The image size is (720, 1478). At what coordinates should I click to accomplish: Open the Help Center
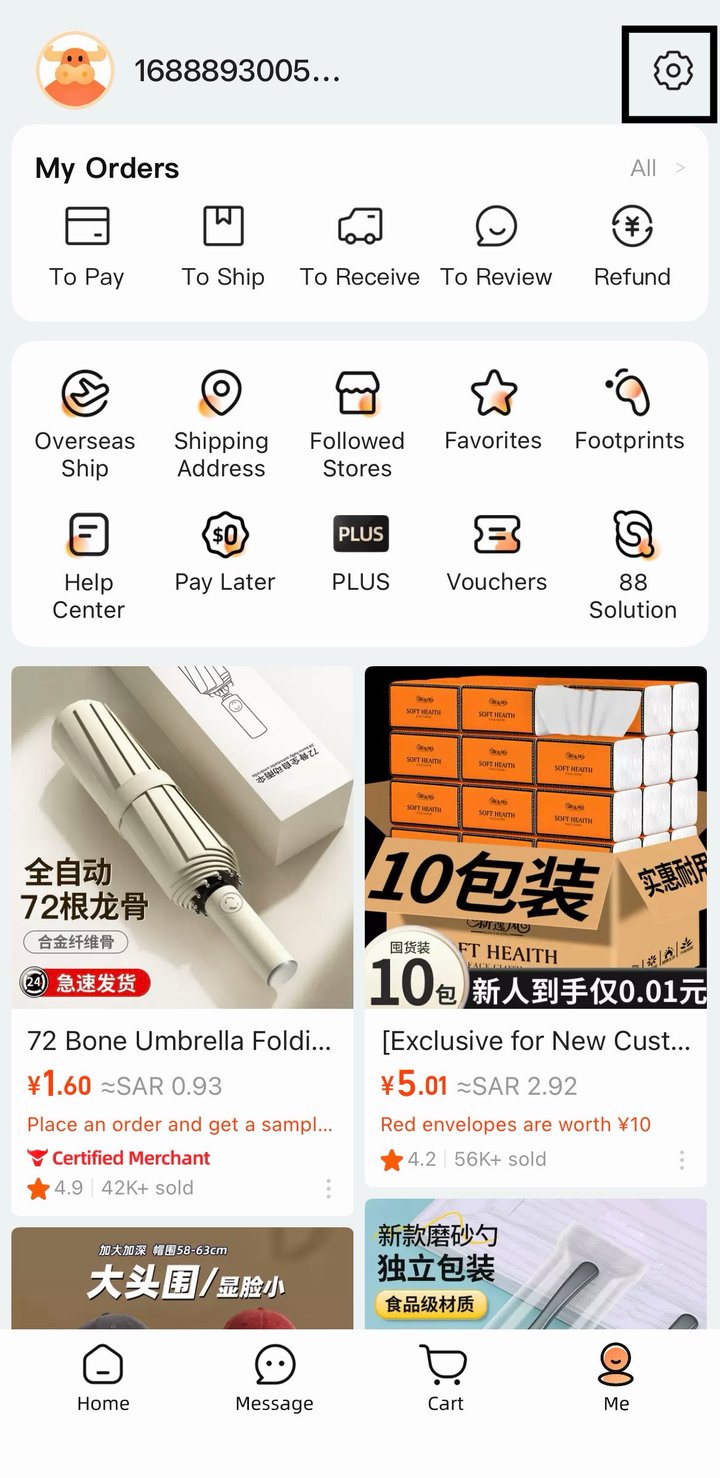click(x=88, y=566)
